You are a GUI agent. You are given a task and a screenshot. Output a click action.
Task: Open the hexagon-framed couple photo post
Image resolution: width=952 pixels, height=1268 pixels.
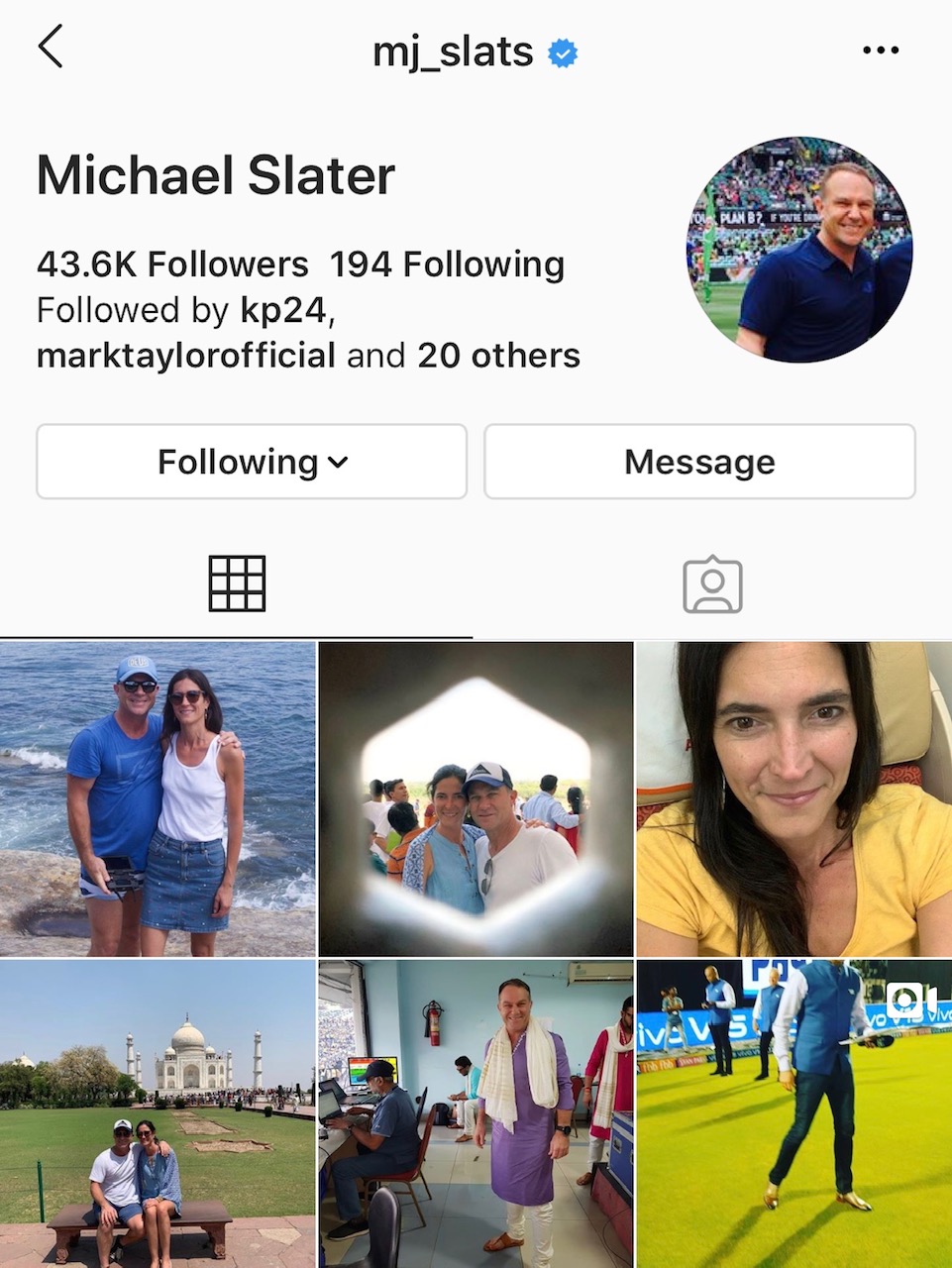476,798
